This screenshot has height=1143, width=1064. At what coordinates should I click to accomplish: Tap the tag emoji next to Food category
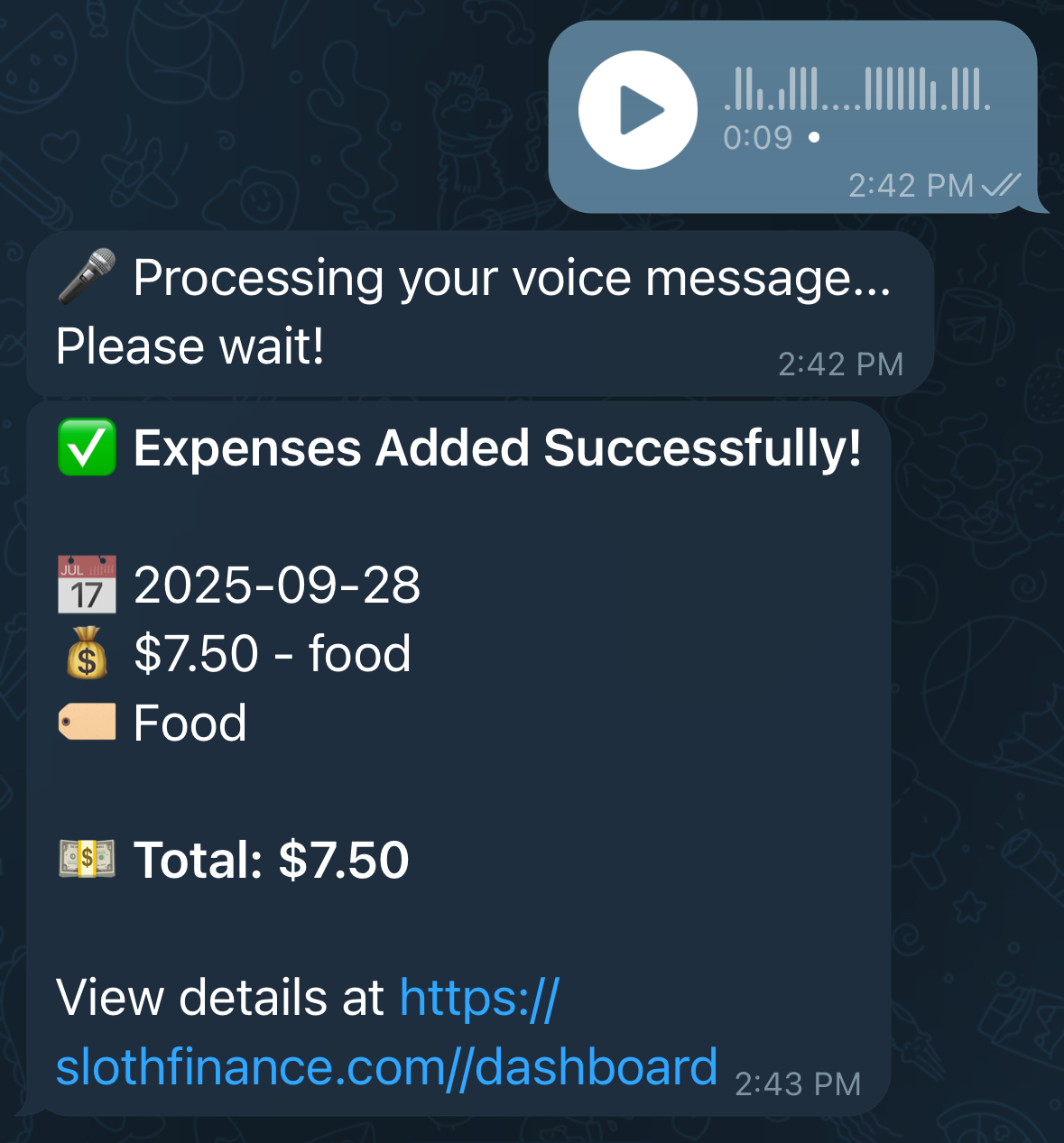[x=87, y=721]
